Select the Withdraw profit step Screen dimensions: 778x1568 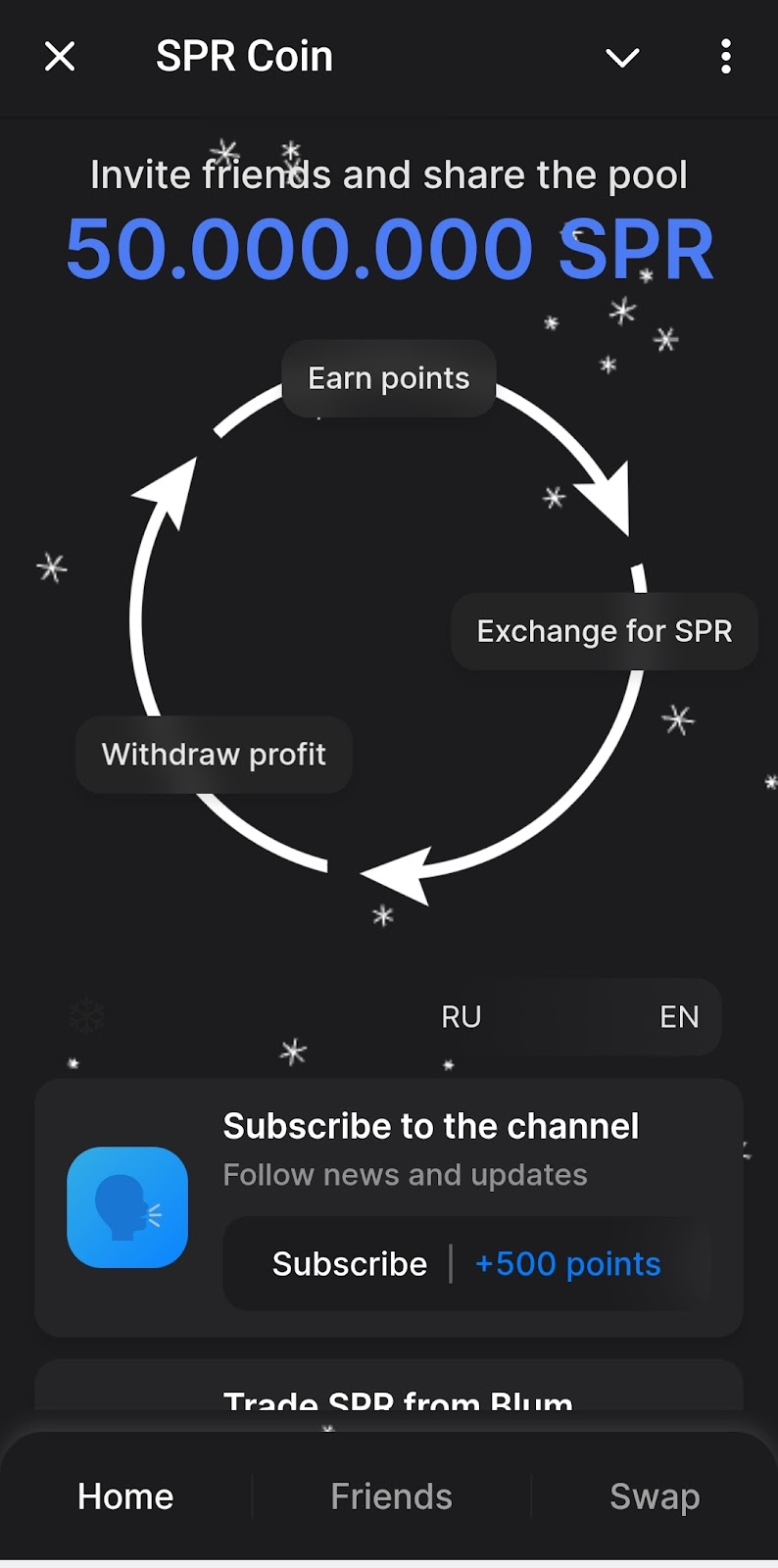[214, 755]
